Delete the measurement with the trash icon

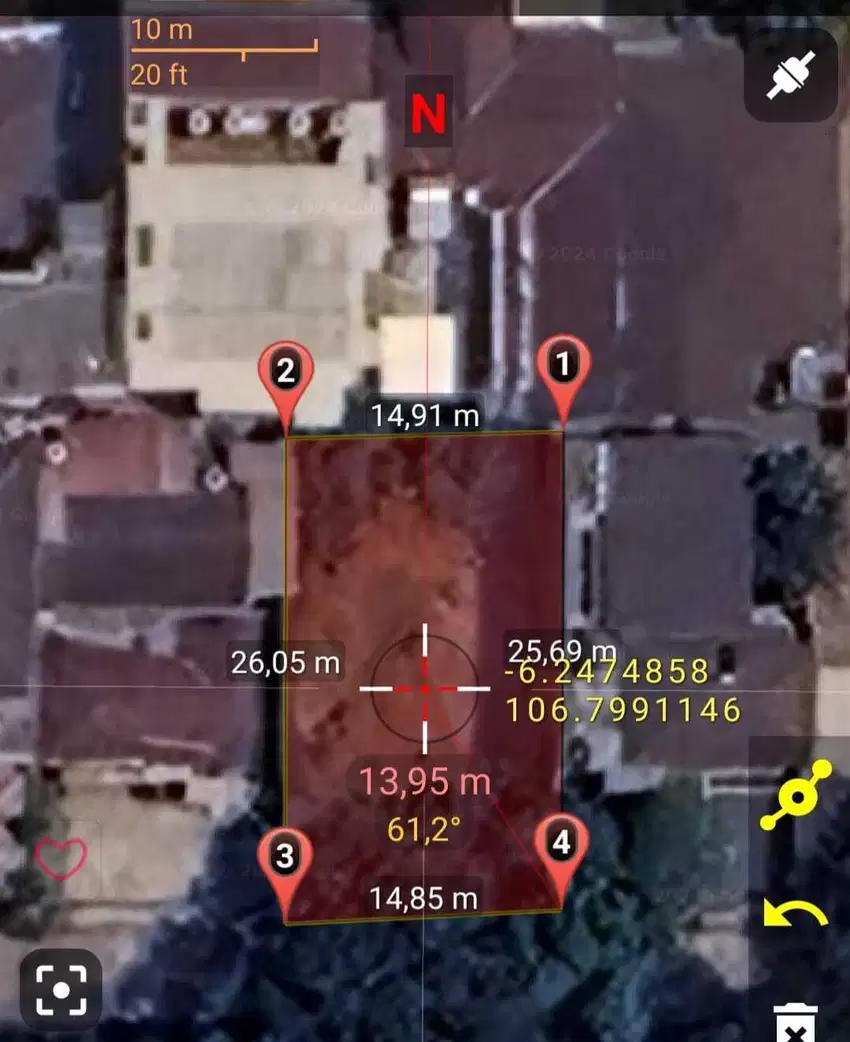(795, 1022)
